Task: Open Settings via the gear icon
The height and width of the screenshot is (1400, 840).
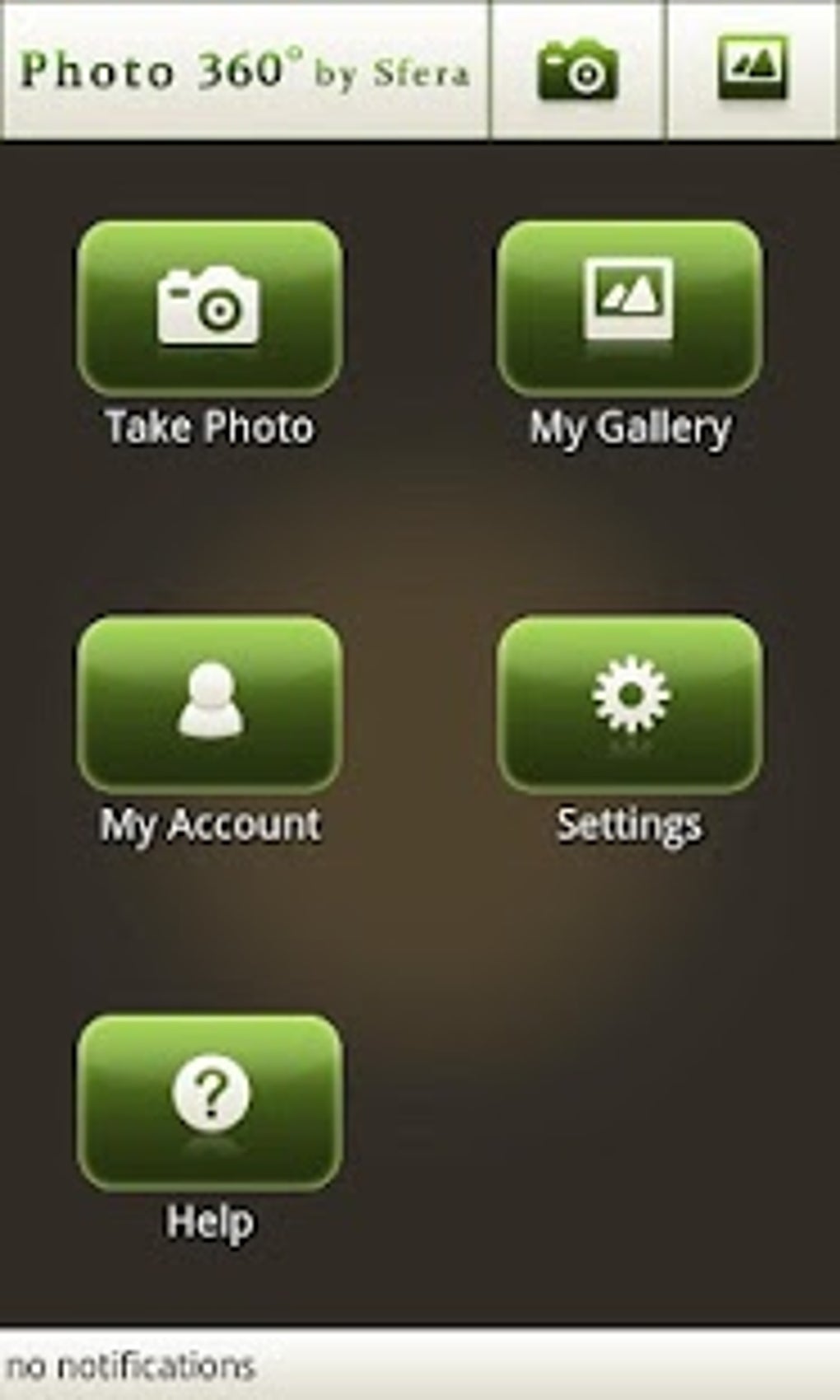Action: (x=630, y=700)
